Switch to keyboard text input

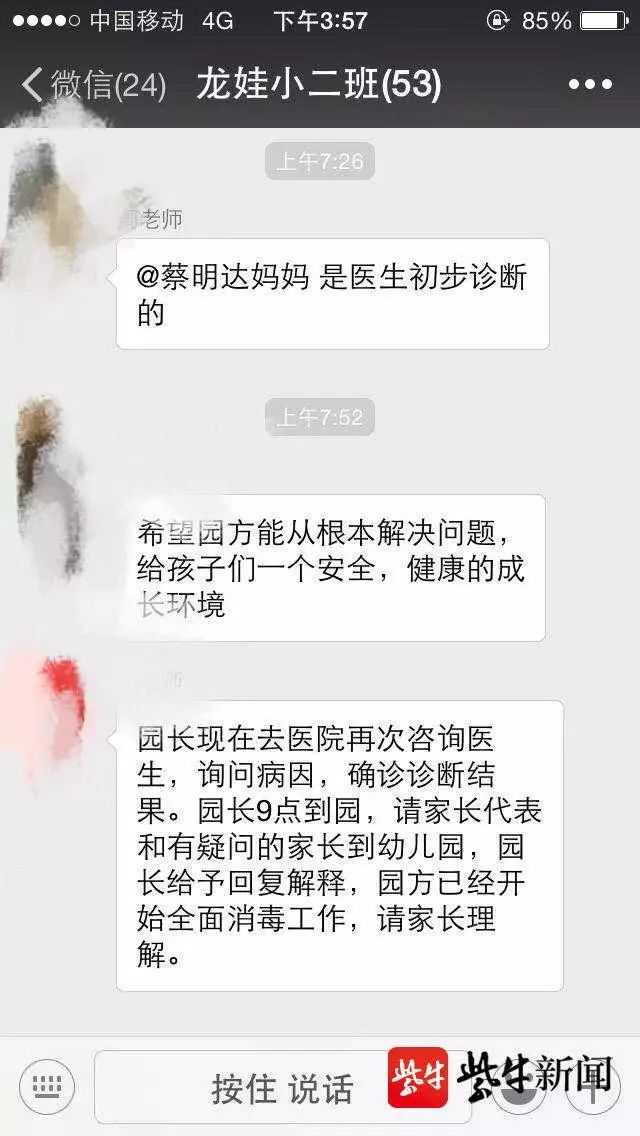pyautogui.click(x=46, y=1086)
